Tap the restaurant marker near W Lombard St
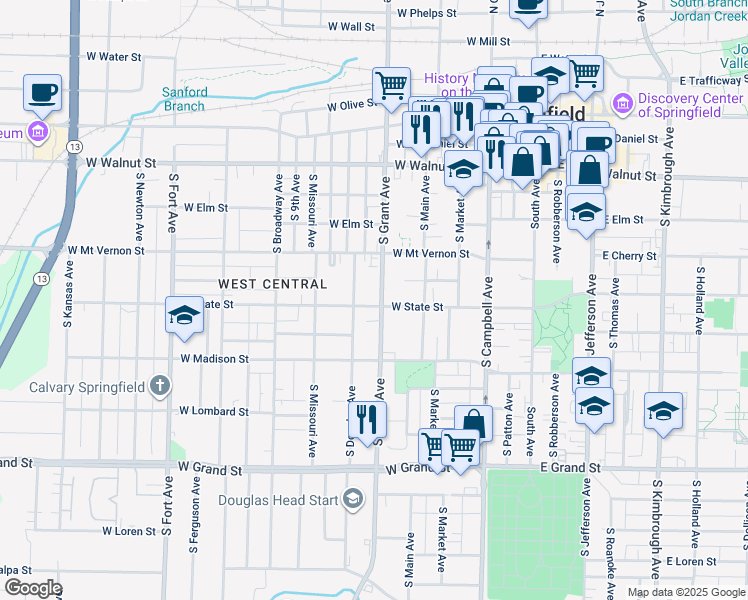 click(367, 421)
